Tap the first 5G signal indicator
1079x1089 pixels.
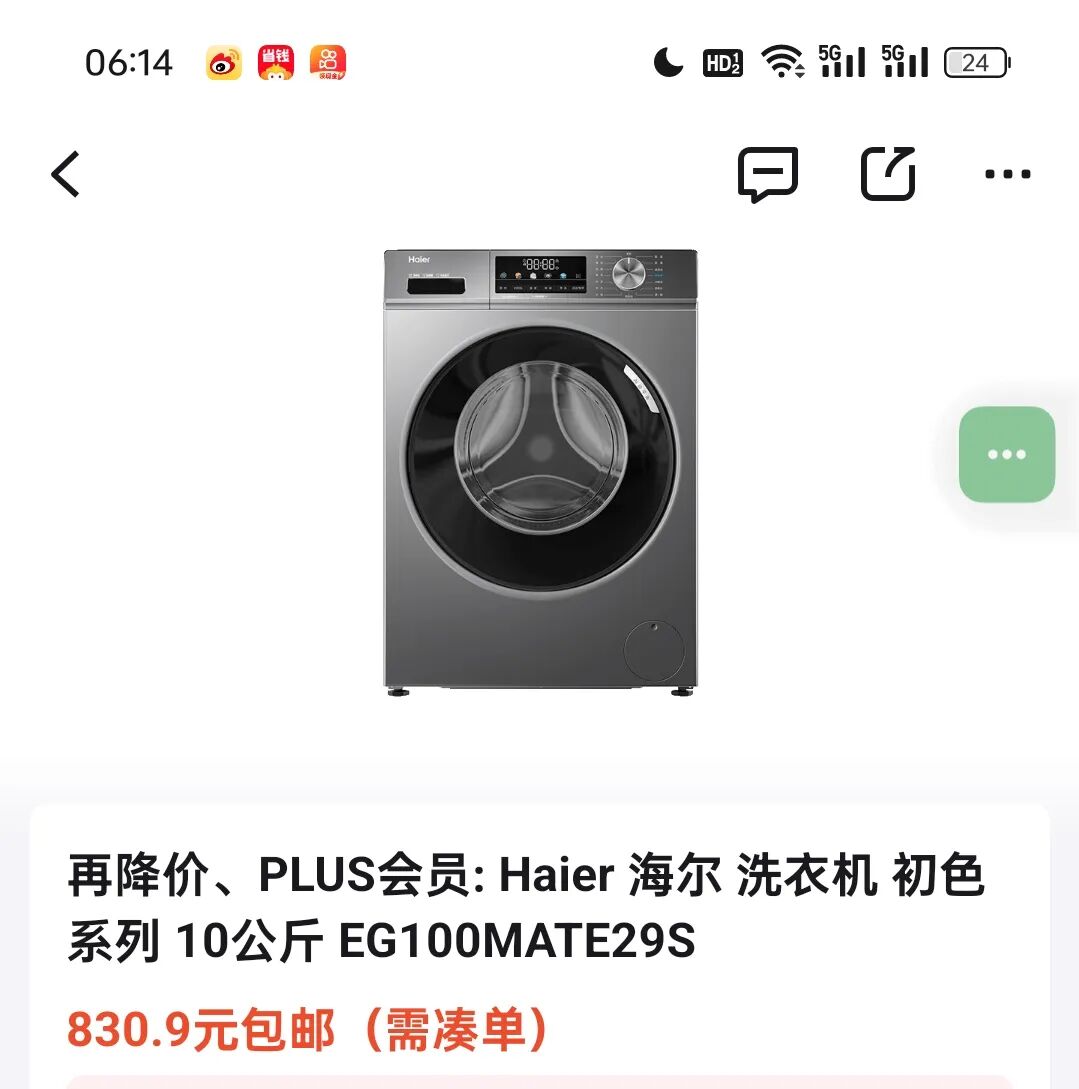coord(843,62)
